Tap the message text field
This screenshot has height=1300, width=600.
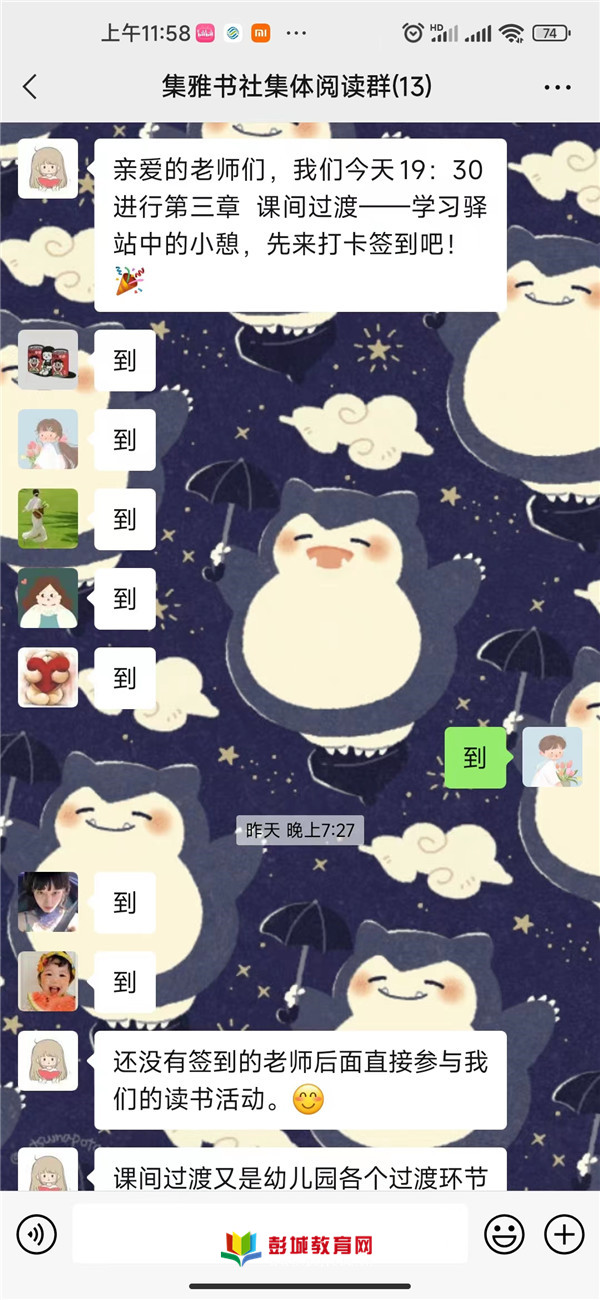point(270,1234)
